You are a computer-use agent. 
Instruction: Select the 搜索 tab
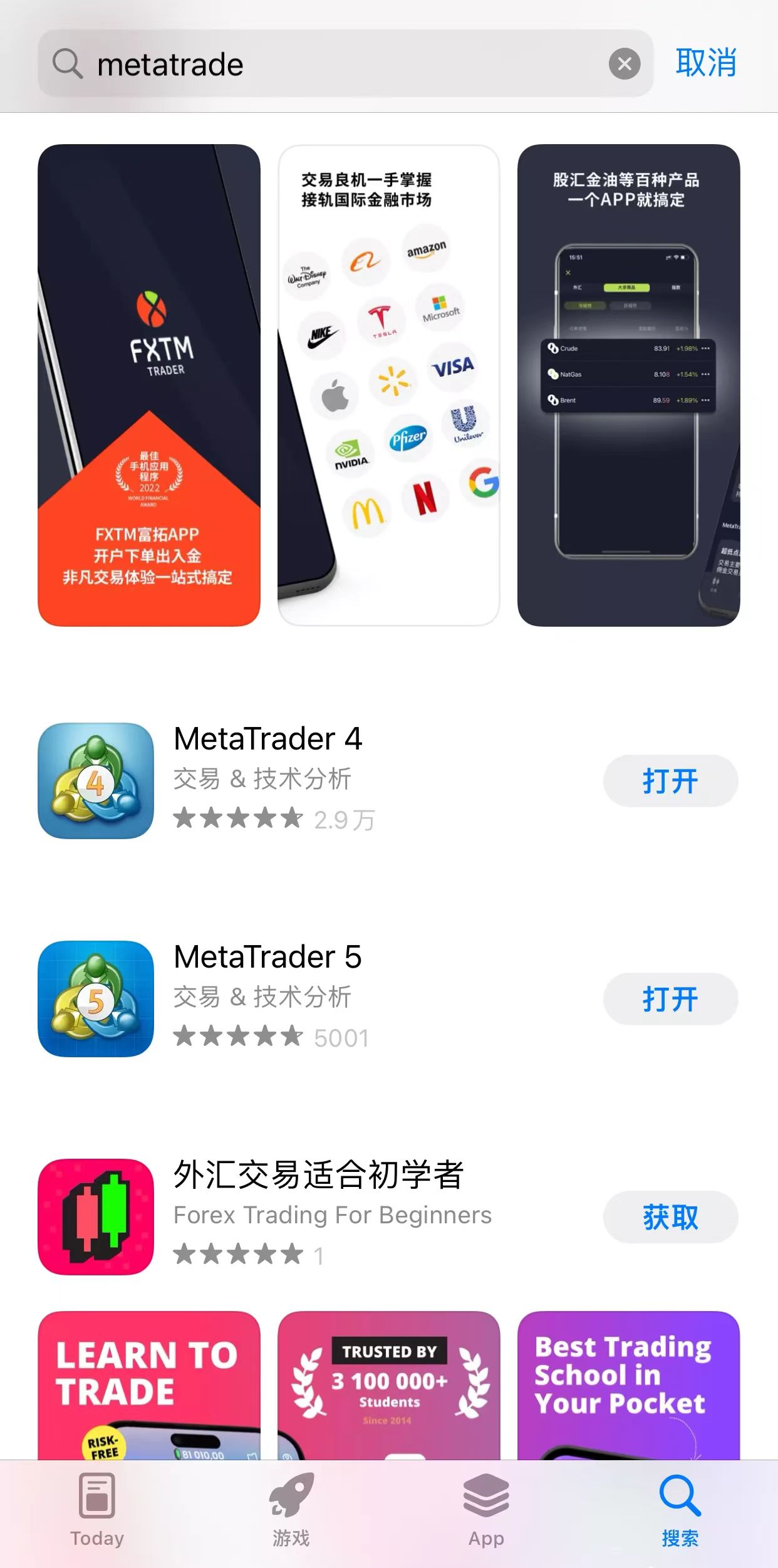pyautogui.click(x=680, y=1512)
